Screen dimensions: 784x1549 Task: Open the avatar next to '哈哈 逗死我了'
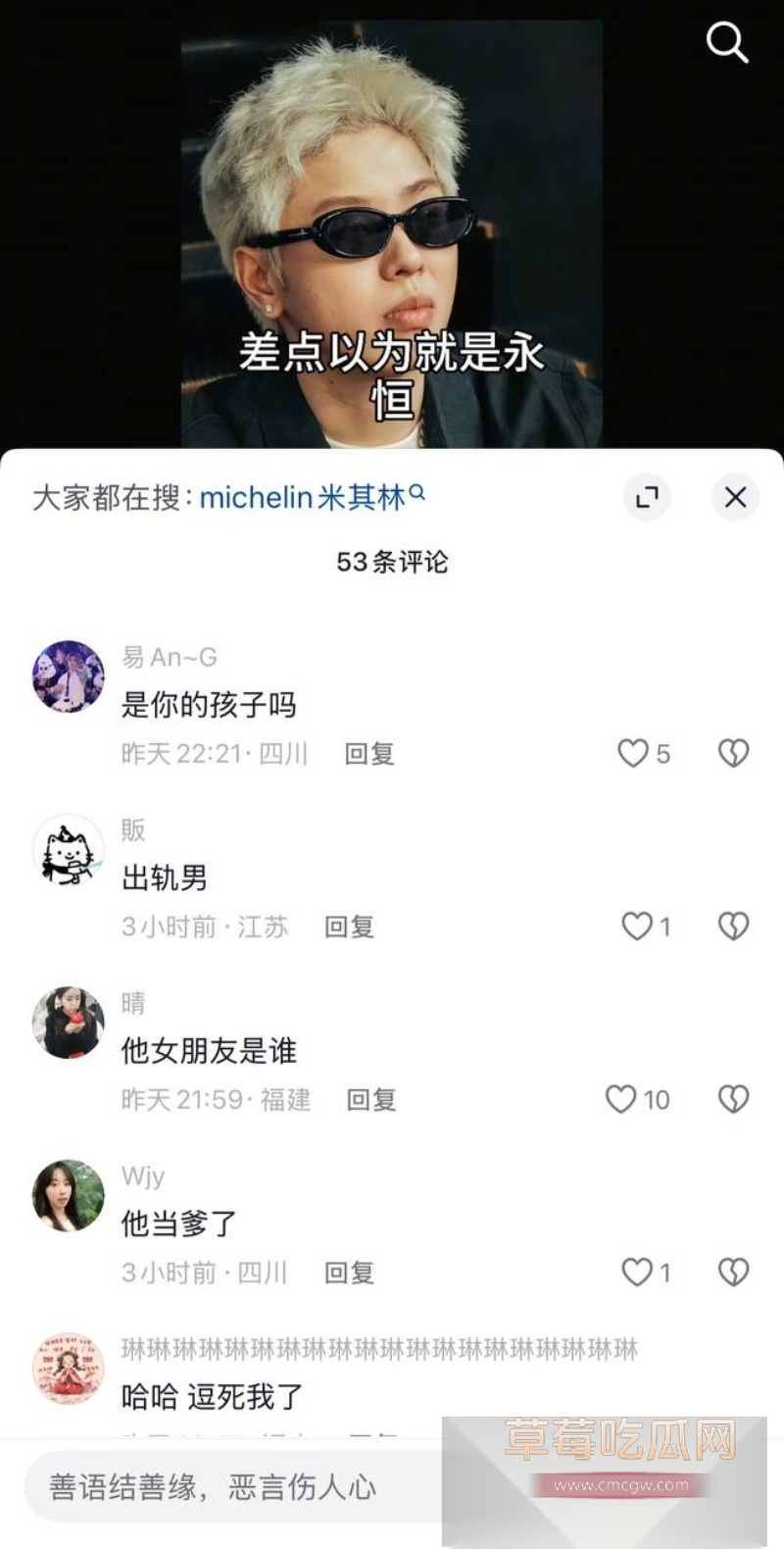tap(69, 1369)
